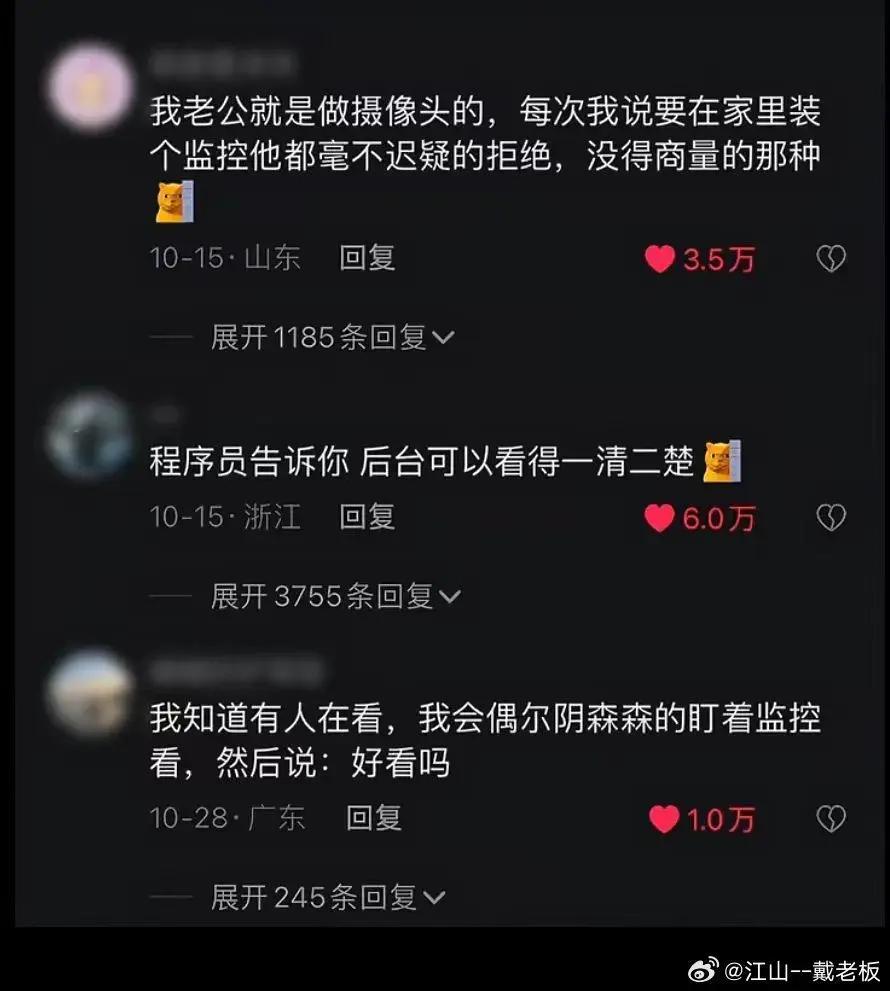Open the avatar of the 我老公就是做摄像头的 commenter
Viewport: 890px width, 991px height.
[91, 86]
